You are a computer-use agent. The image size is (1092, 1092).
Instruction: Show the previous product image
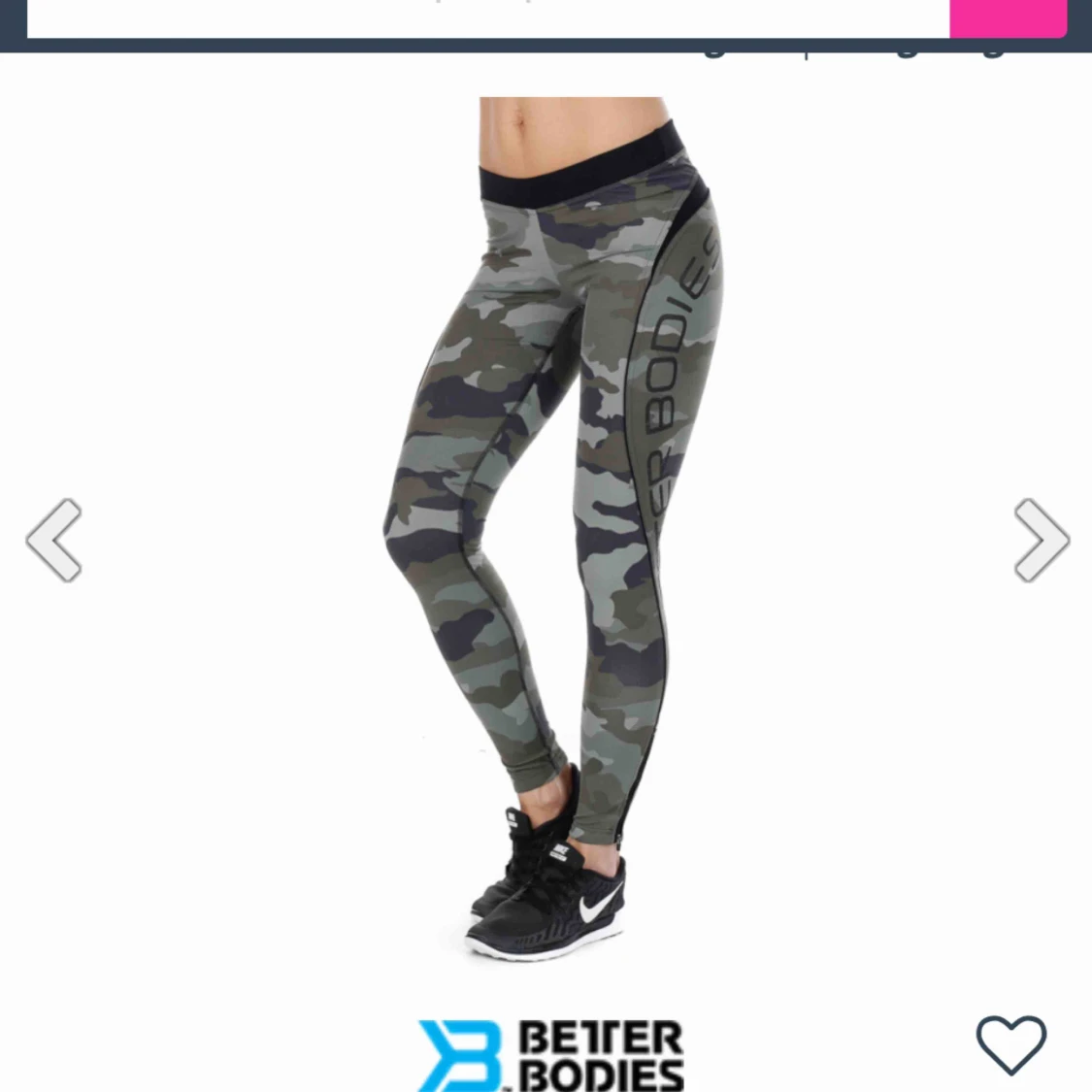click(54, 540)
